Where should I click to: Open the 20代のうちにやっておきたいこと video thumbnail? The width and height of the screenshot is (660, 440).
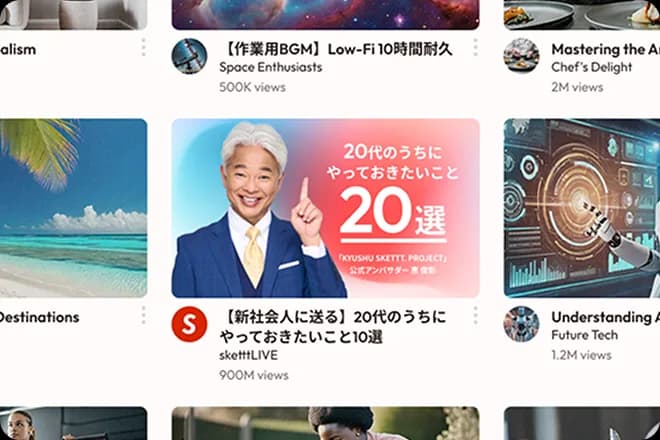(x=325, y=208)
